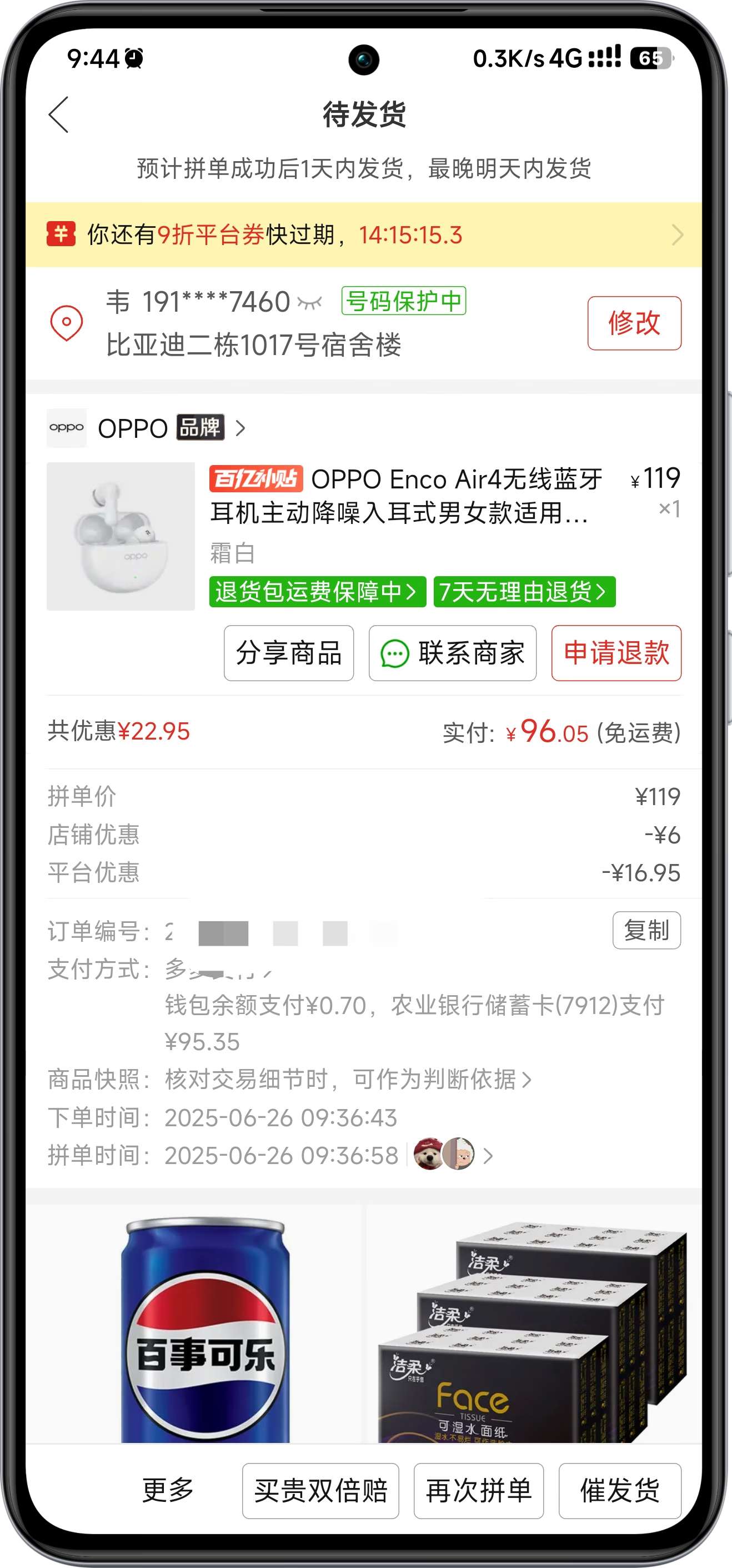The width and height of the screenshot is (732, 1568).
Task: Open the OPPO Enco Air4 product image
Action: coord(121,536)
